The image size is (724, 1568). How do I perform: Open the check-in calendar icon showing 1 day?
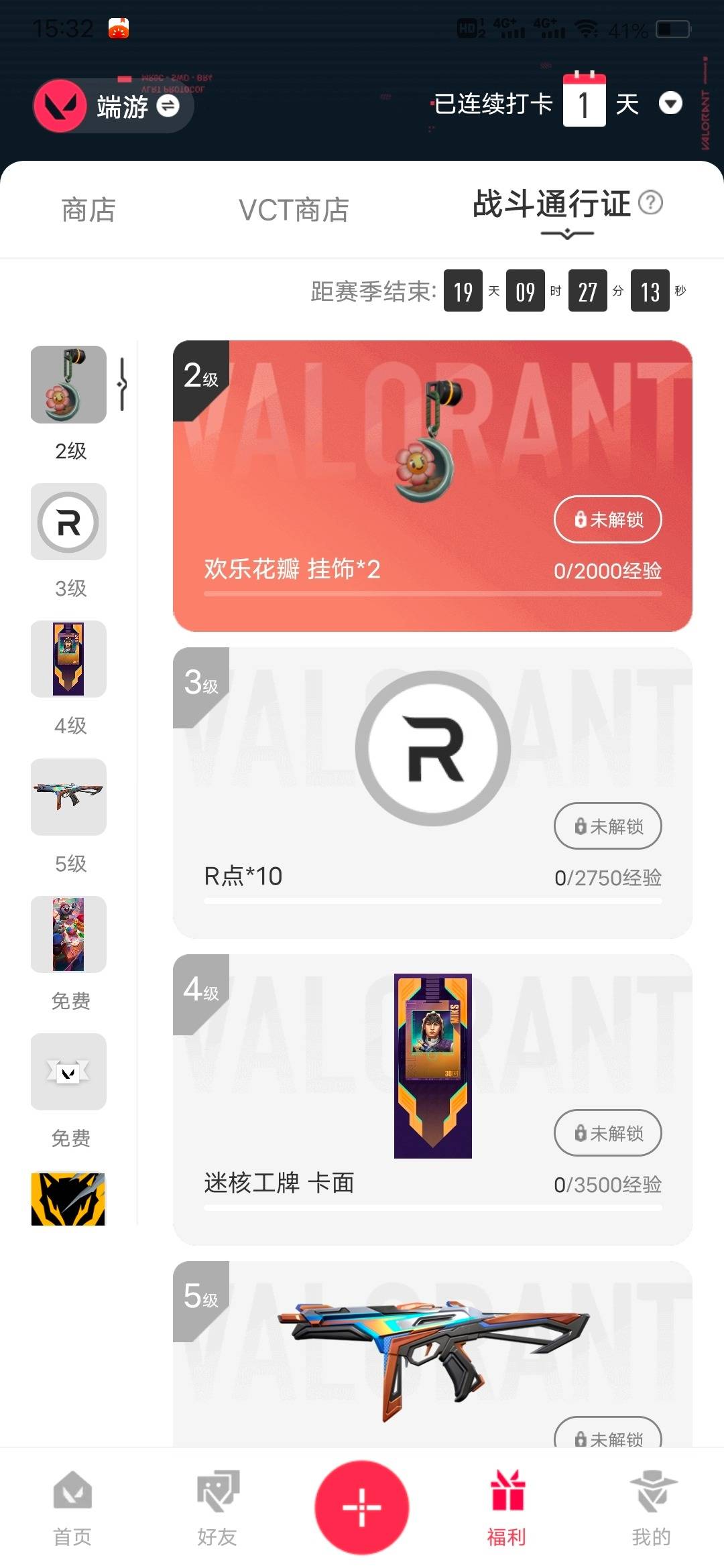pyautogui.click(x=583, y=101)
